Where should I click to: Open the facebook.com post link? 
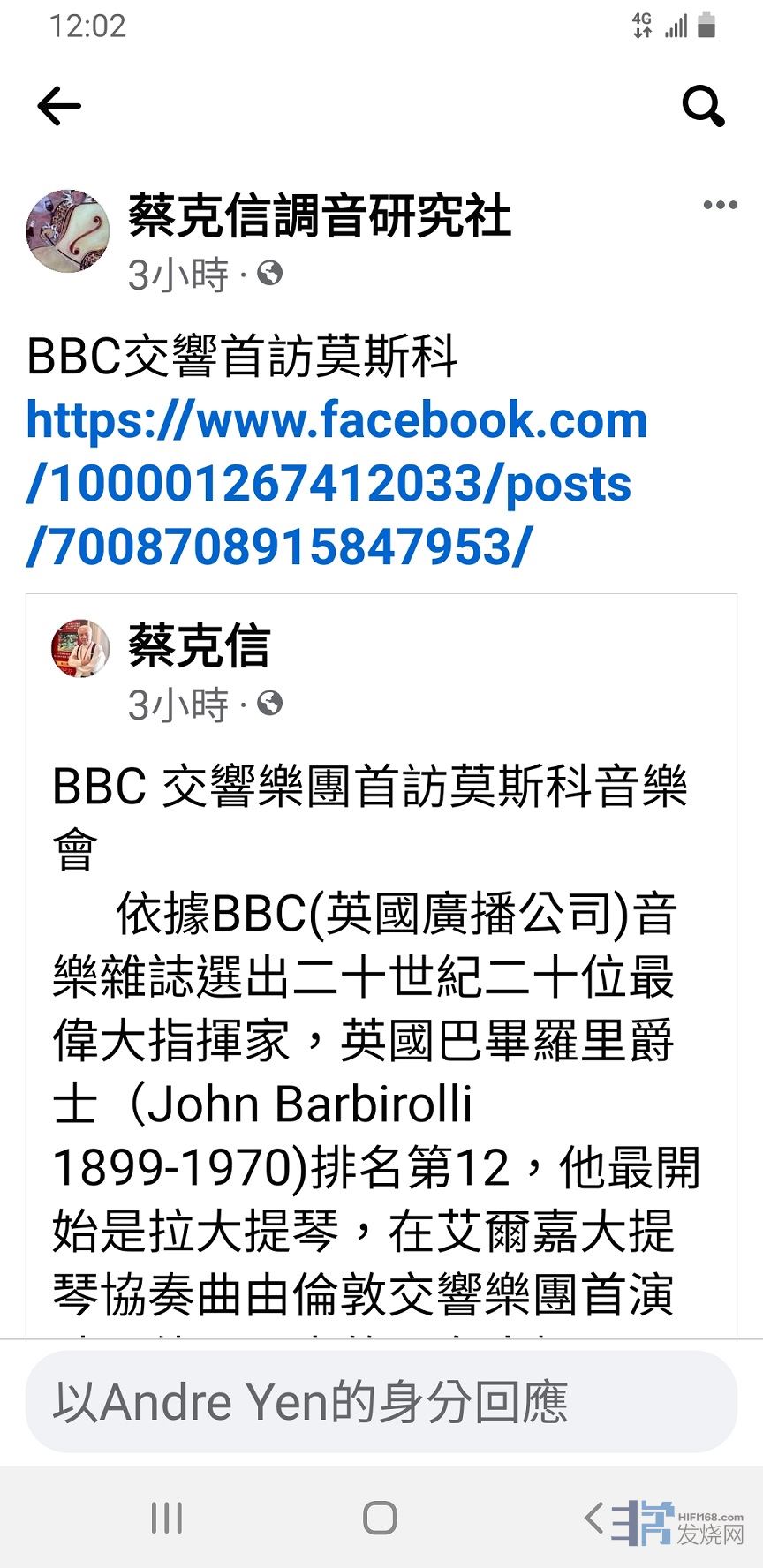[336, 483]
